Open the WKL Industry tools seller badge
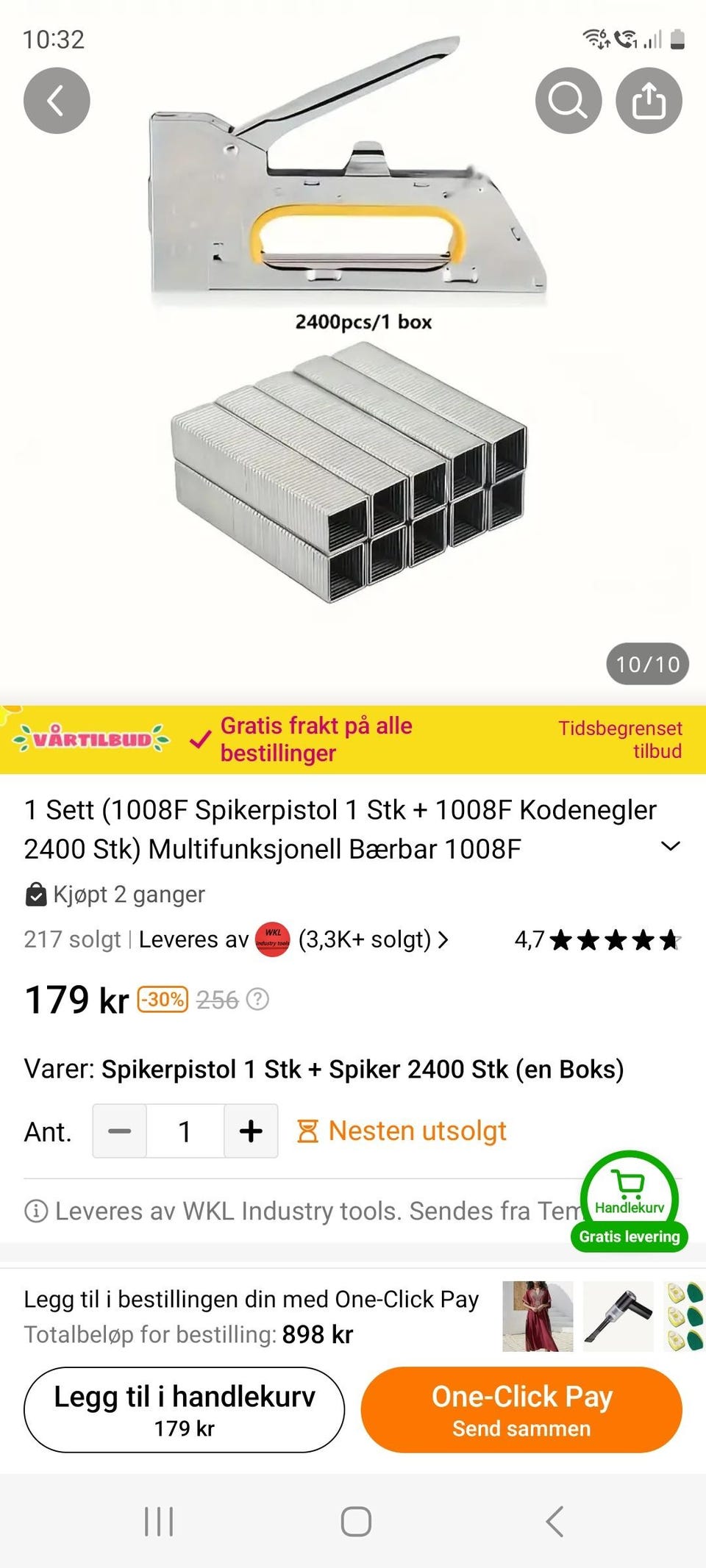The width and height of the screenshot is (706, 1568). coord(273,939)
